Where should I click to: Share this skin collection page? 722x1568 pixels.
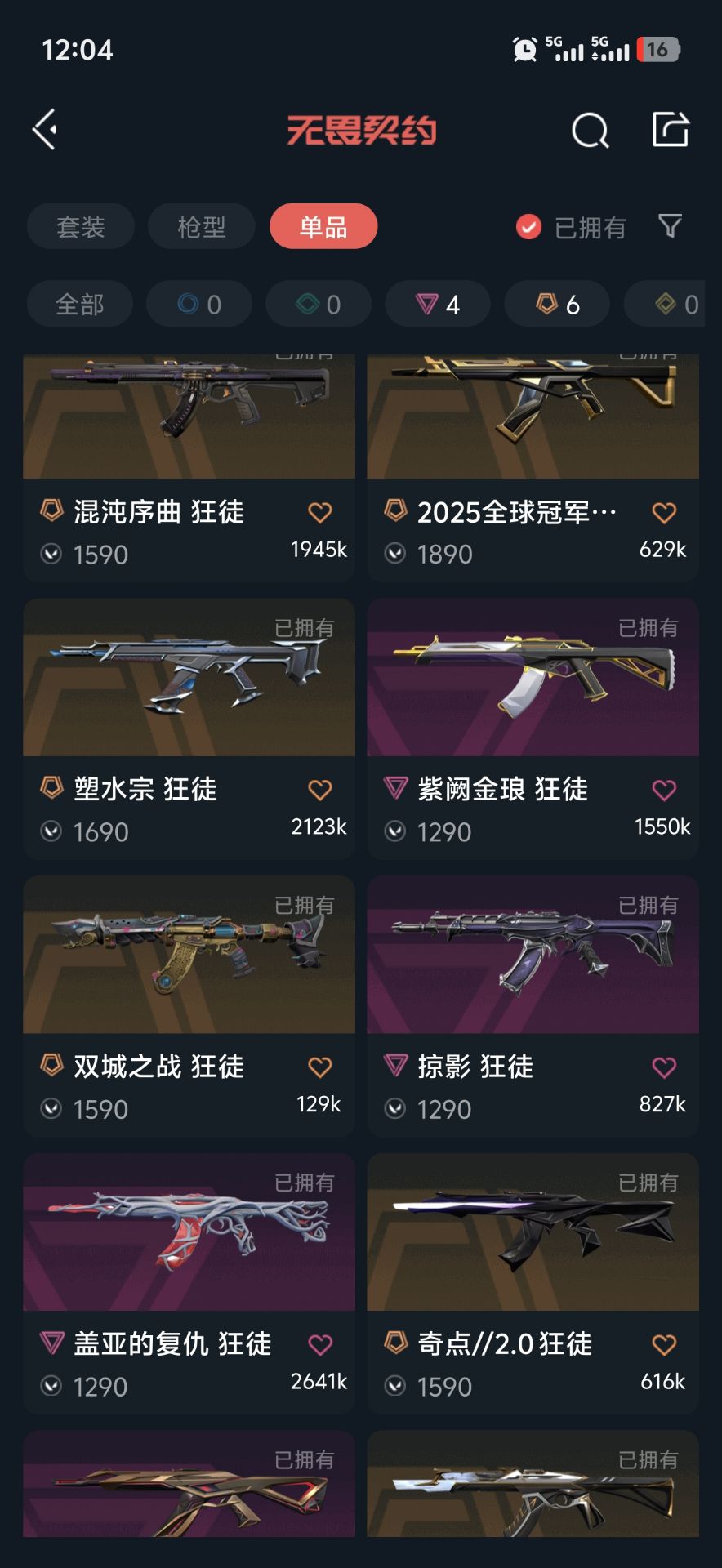click(x=671, y=129)
